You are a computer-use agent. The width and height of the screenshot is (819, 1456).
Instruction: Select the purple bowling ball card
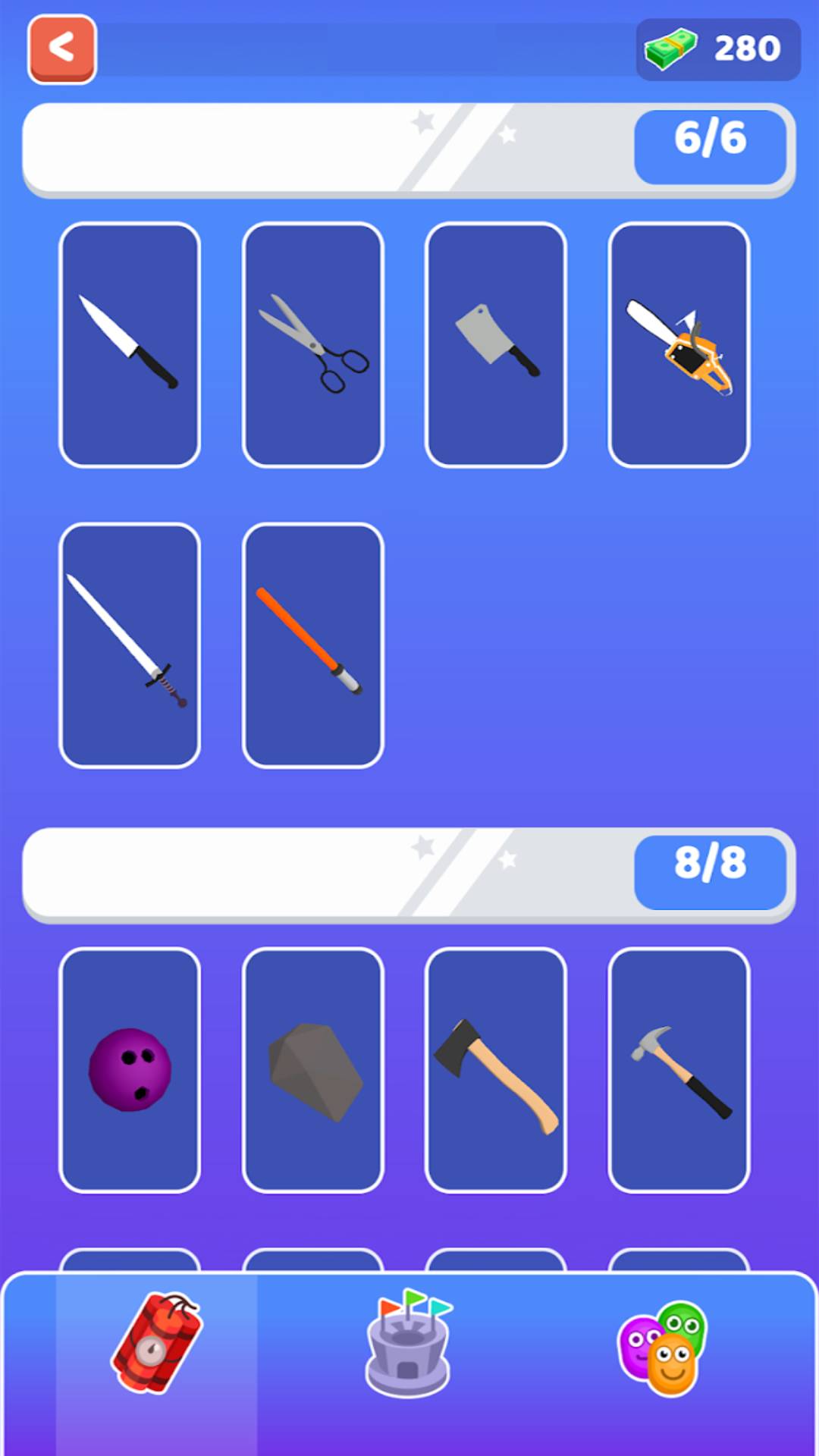[x=130, y=1070]
